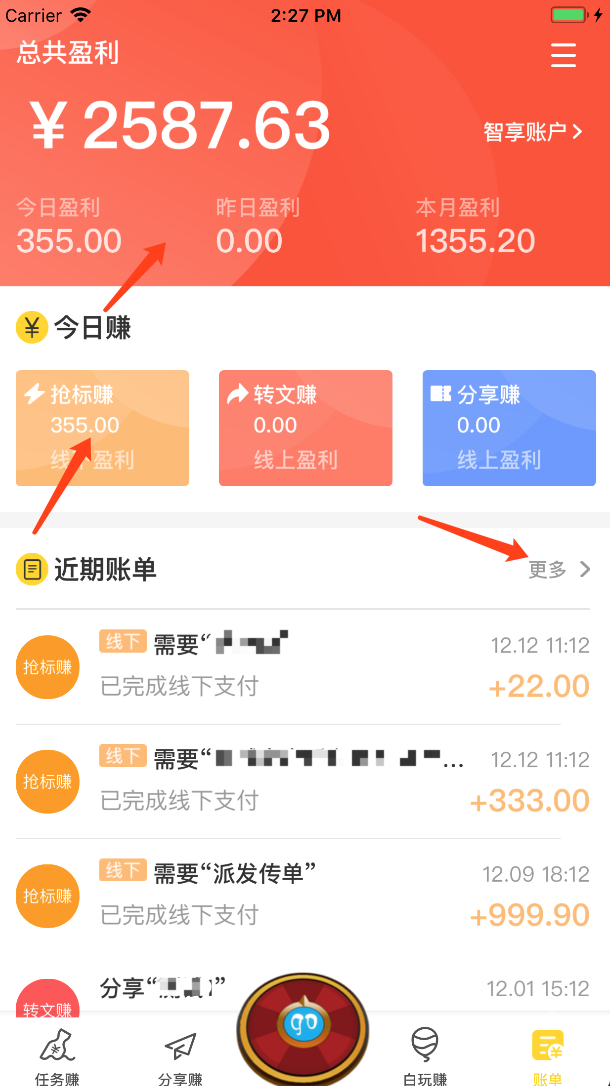Screen dimensions: 610x1086
Task: Switch to the 分享赚 bottom tab
Action: point(180,1056)
